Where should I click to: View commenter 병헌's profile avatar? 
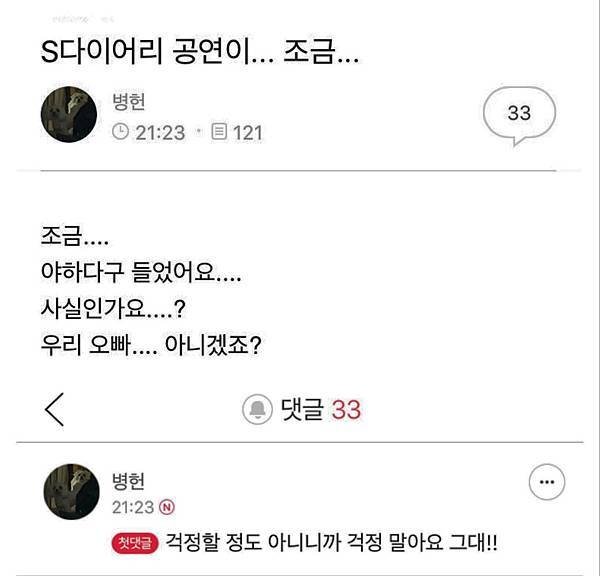69,491
